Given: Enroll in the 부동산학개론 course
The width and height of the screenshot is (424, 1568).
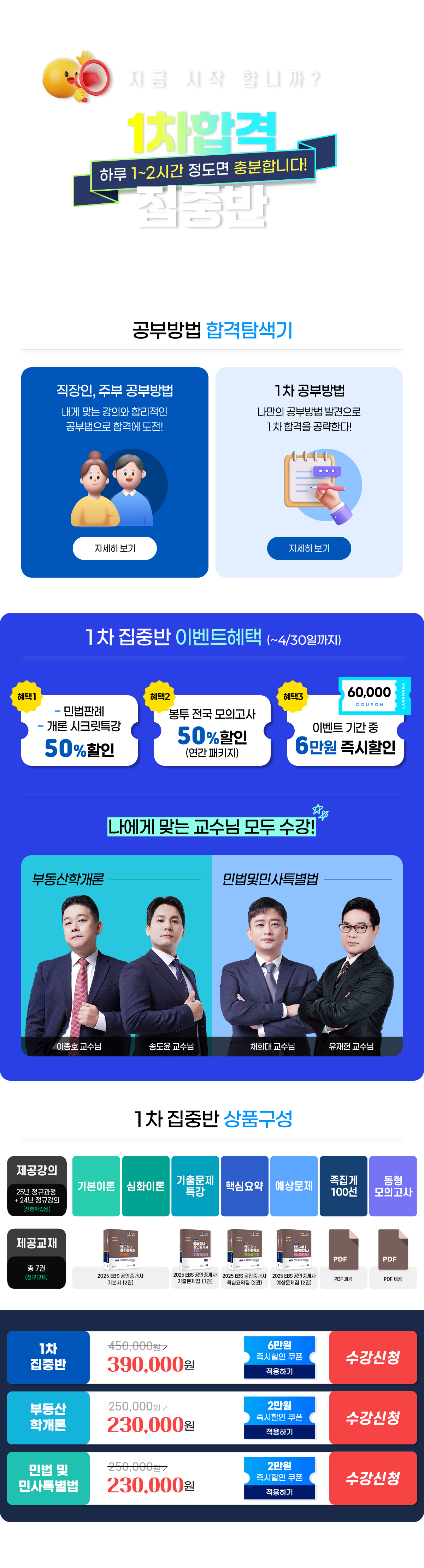Looking at the screenshot, I should point(373,1417).
